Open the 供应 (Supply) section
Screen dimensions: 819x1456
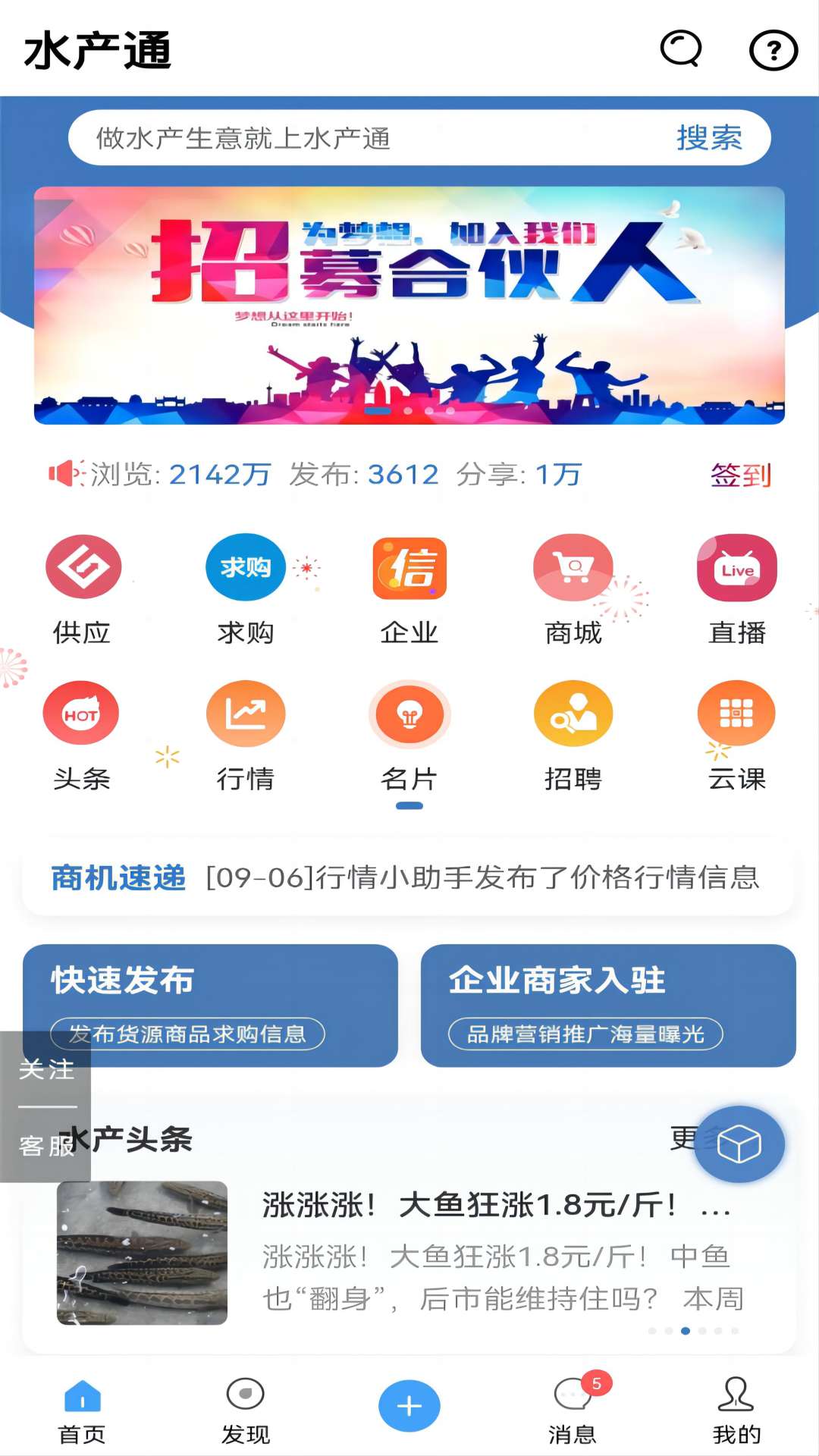click(83, 588)
